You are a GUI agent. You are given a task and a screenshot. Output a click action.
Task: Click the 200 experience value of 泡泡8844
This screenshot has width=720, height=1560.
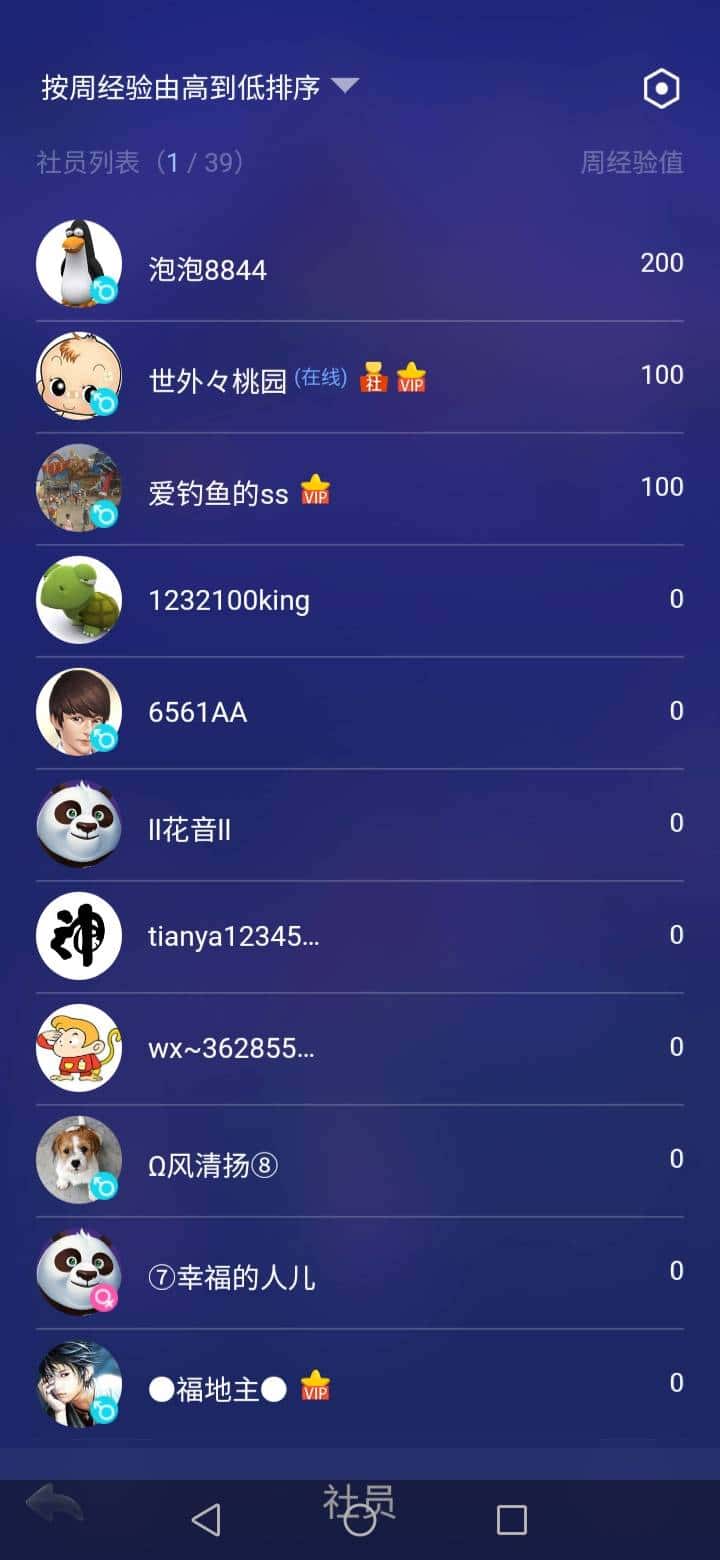(661, 263)
